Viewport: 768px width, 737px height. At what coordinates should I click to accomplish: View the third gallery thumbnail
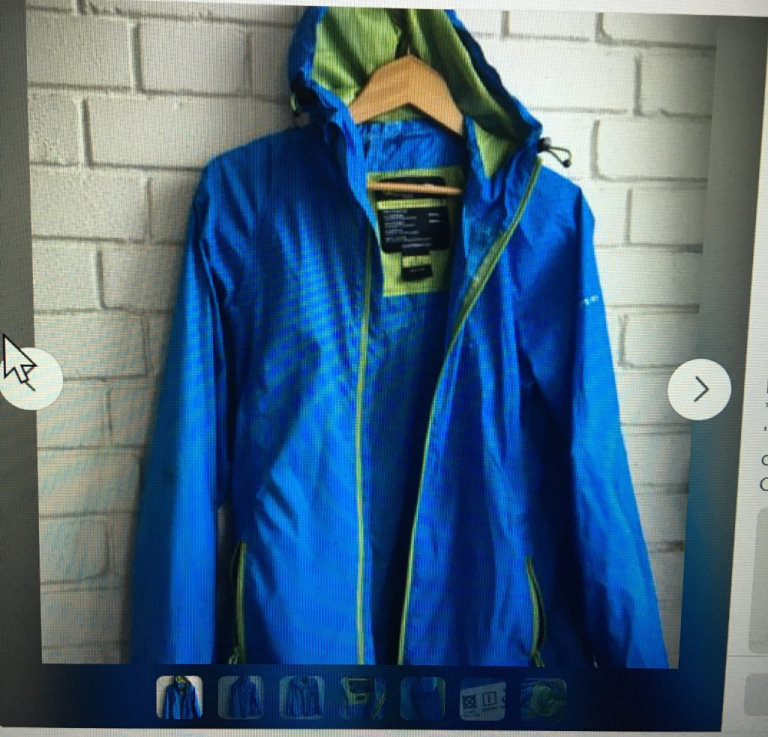(301, 698)
